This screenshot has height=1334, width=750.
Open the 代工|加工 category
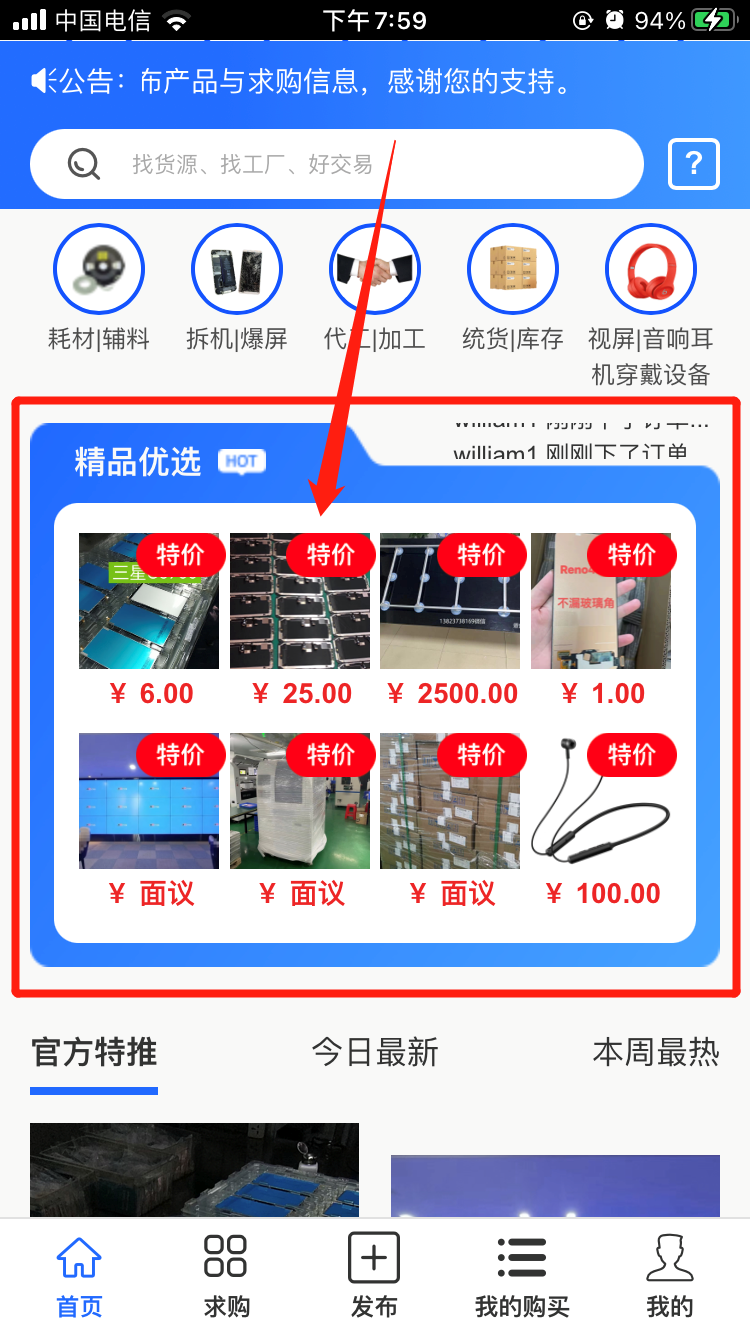tap(375, 270)
